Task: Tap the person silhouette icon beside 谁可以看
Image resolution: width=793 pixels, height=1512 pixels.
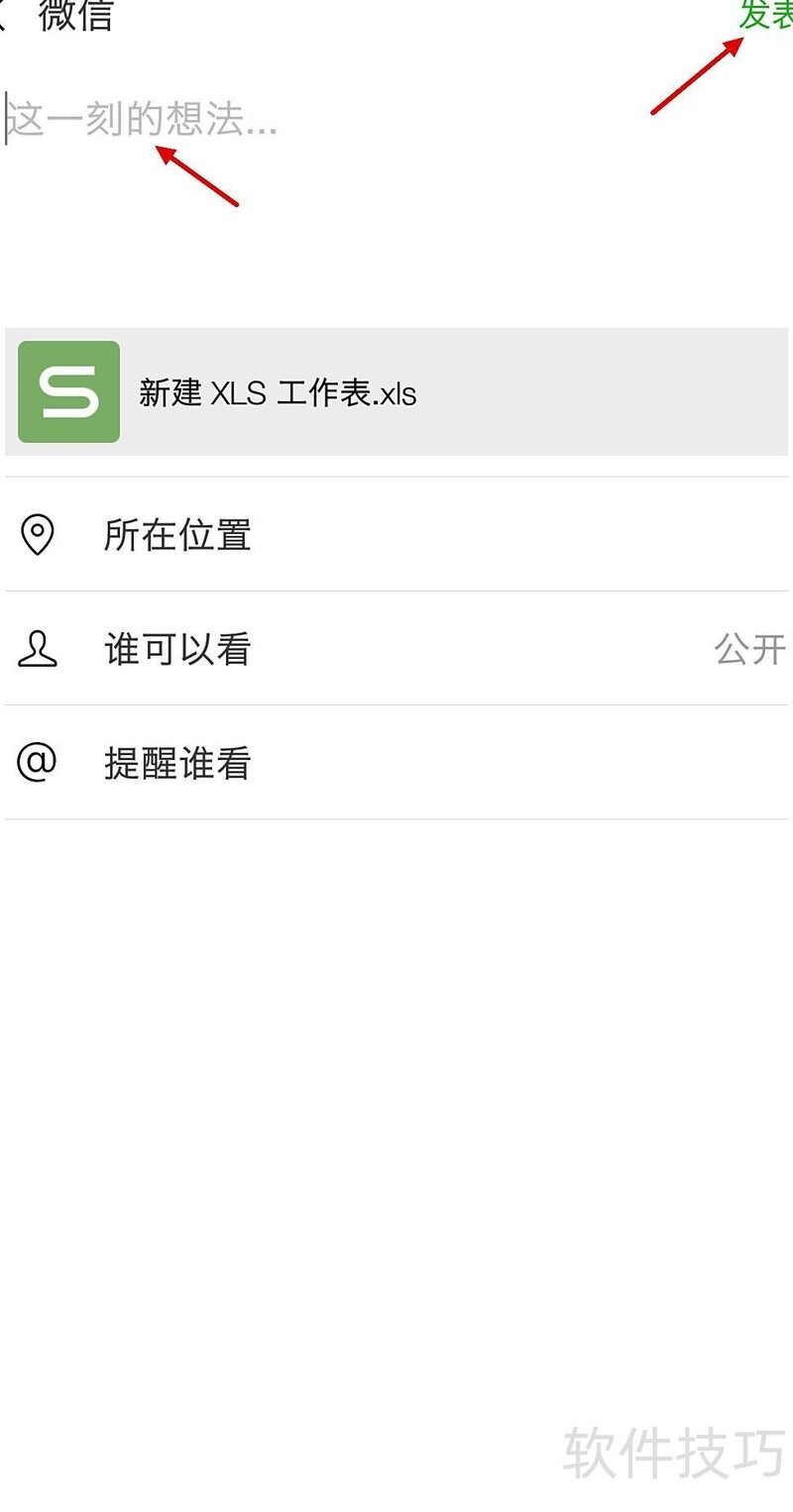Action: coord(38,649)
